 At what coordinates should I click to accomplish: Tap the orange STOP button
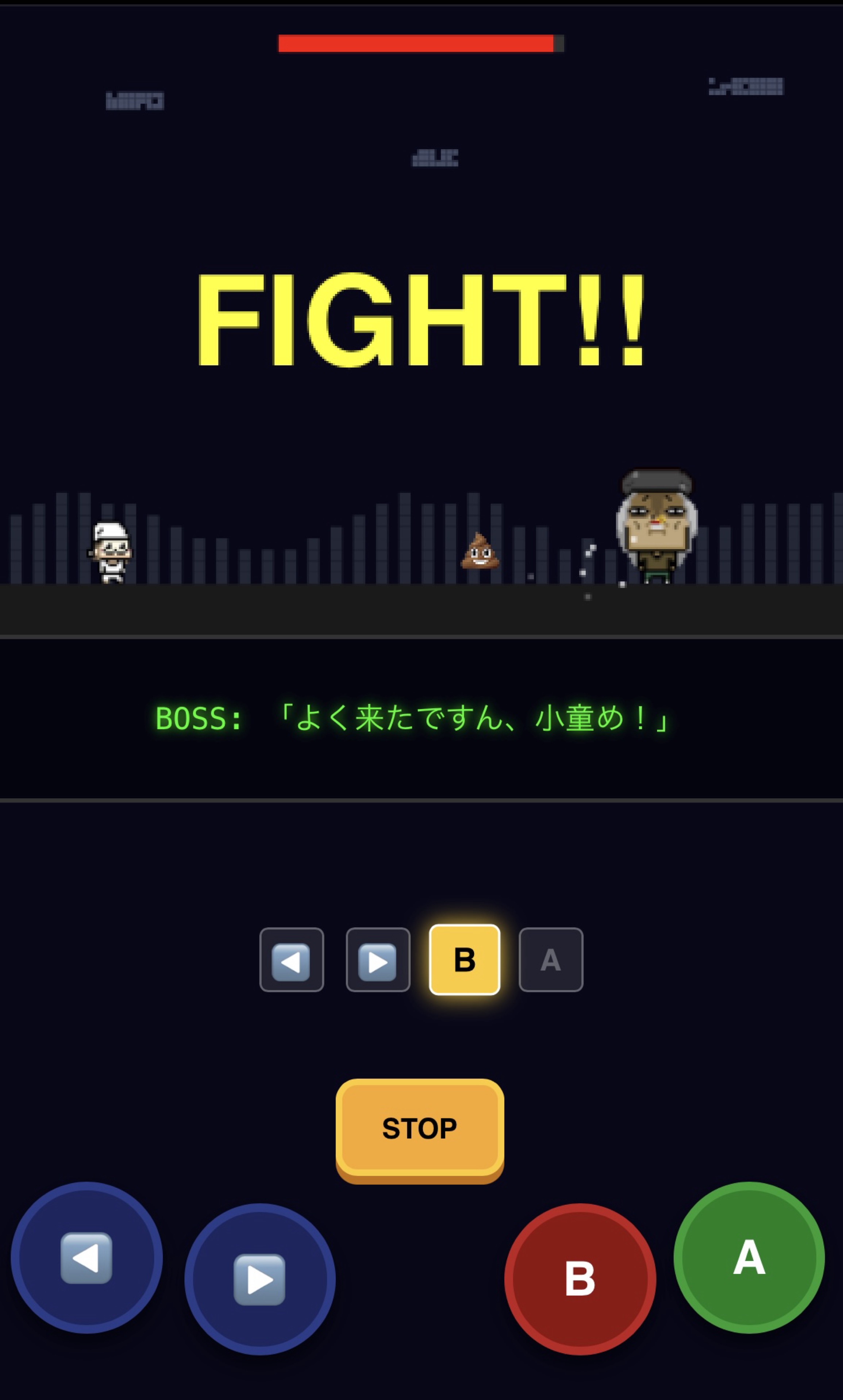pos(419,1128)
